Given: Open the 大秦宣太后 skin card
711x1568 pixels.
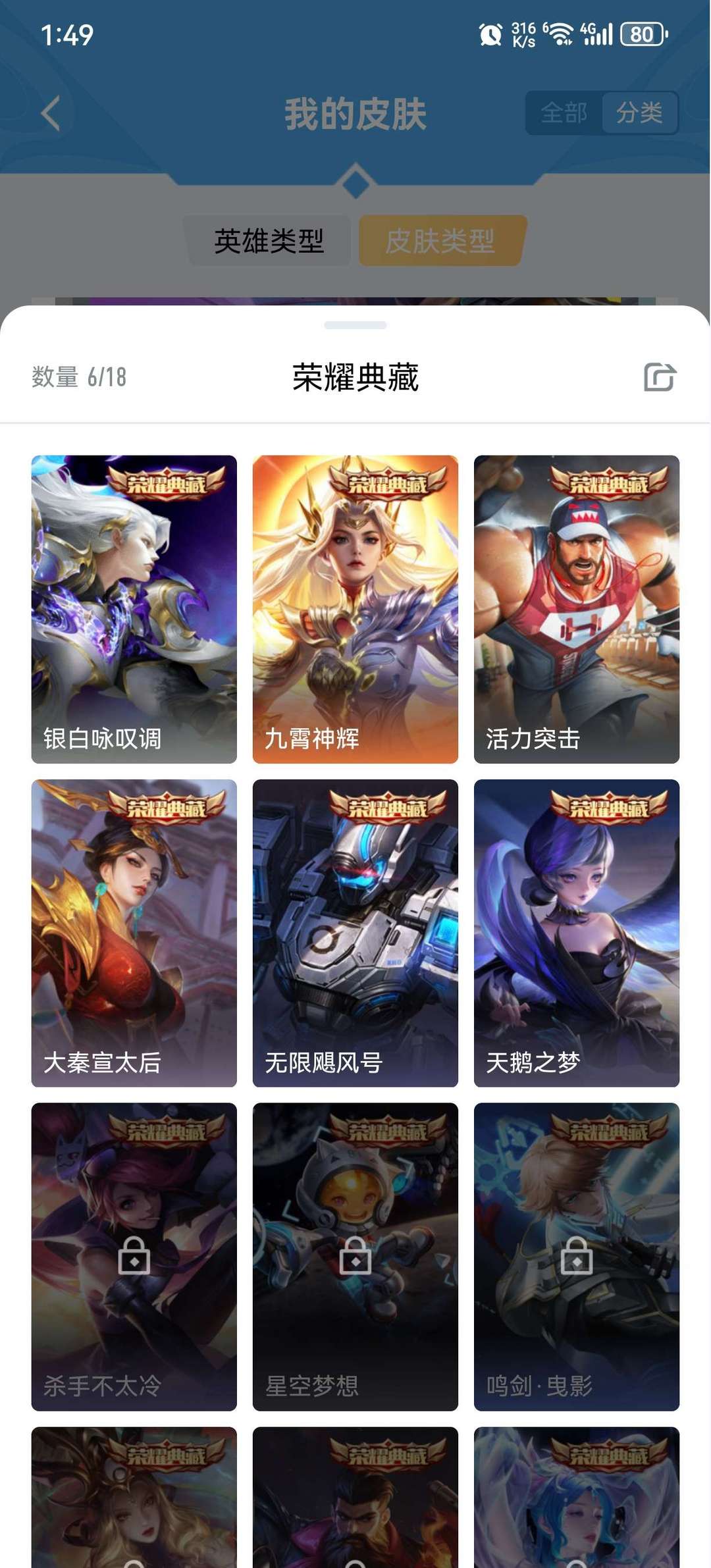Looking at the screenshot, I should 134,933.
